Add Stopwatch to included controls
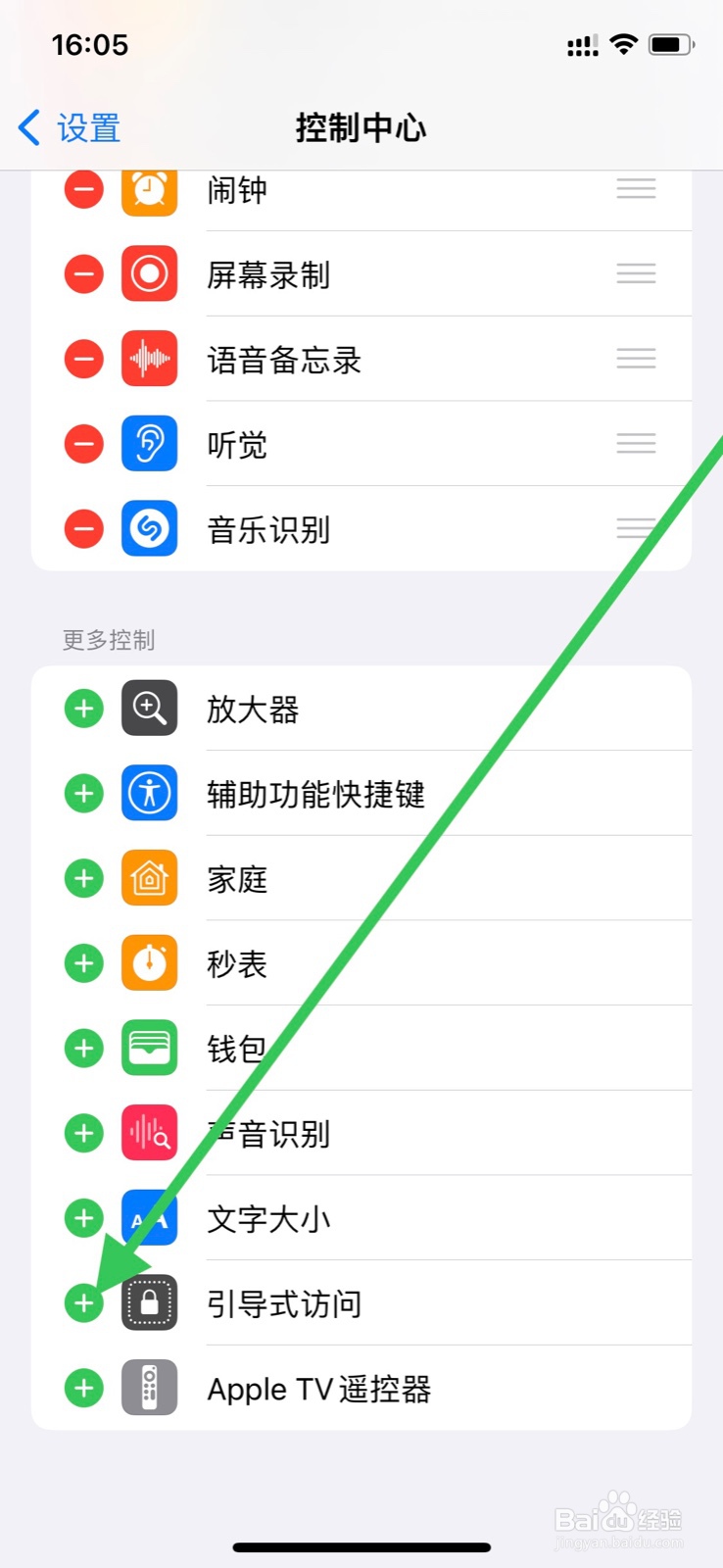This screenshot has width=723, height=1568. (x=83, y=962)
